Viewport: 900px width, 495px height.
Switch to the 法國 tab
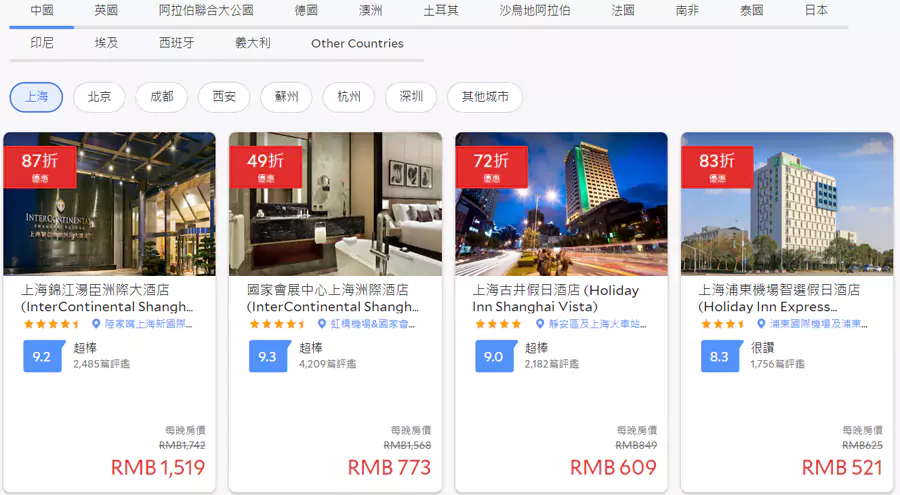tap(623, 11)
